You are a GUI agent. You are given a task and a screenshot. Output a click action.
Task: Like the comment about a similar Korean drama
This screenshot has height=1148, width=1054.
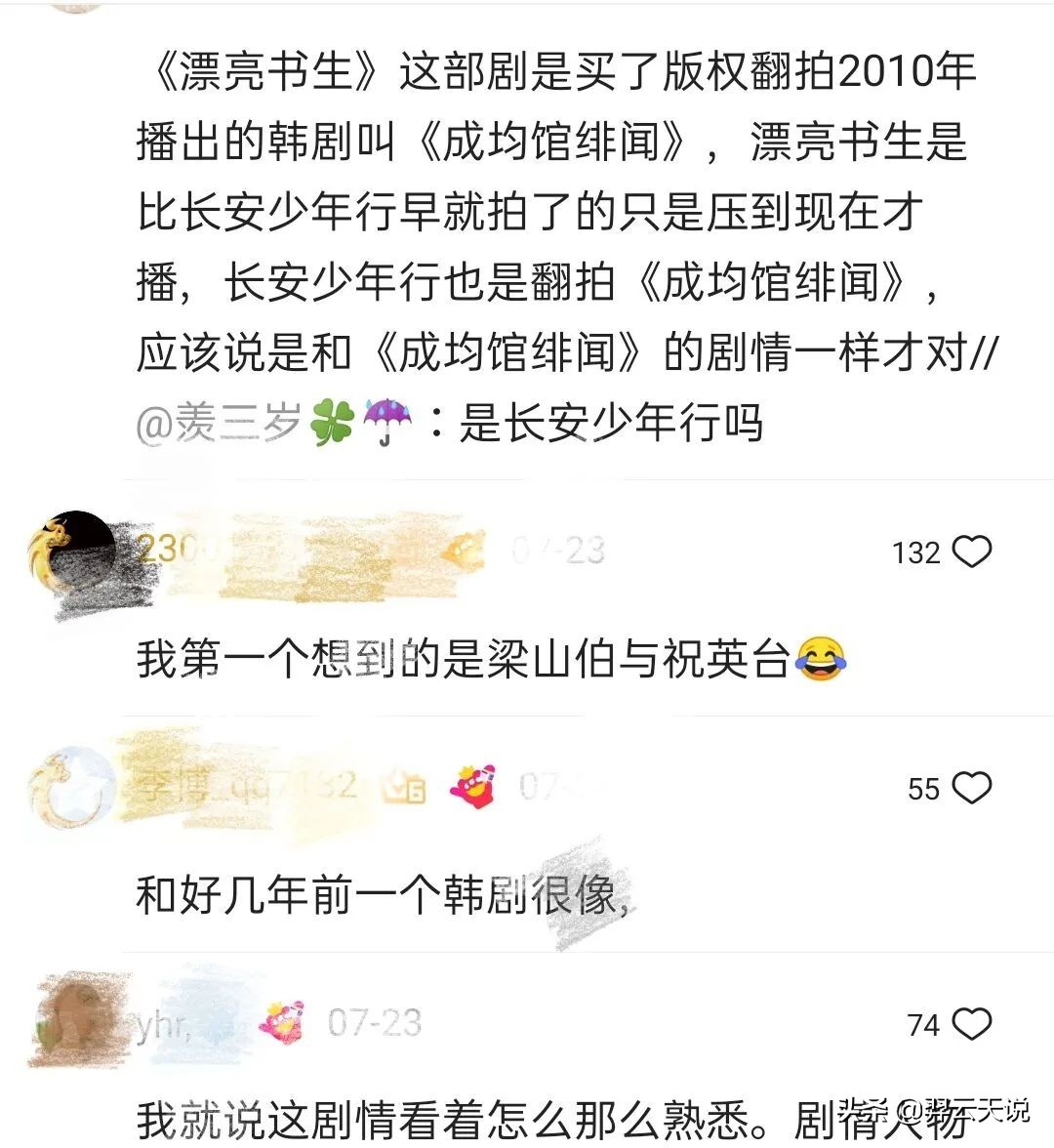[971, 788]
